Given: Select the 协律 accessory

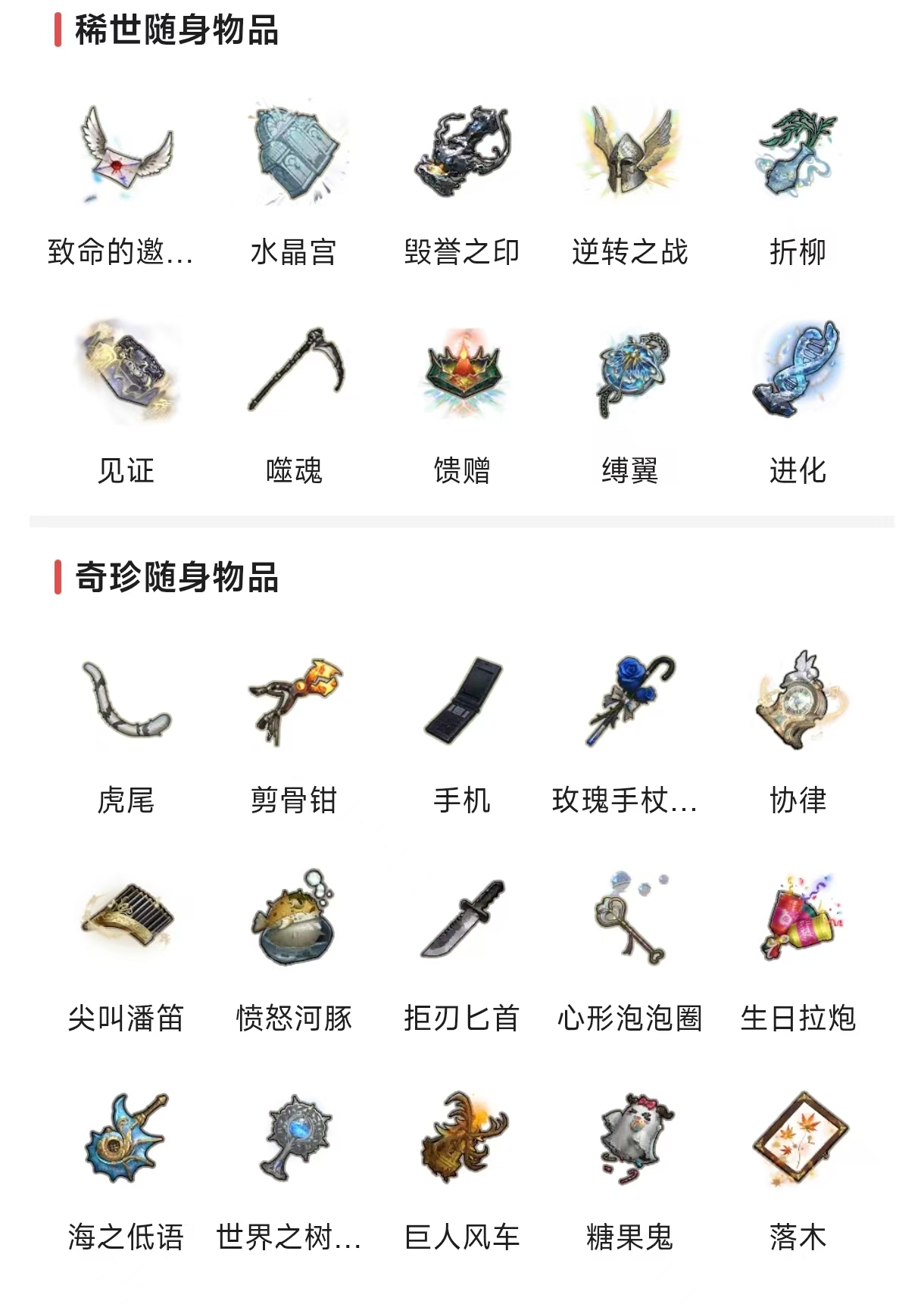Looking at the screenshot, I should [x=798, y=702].
